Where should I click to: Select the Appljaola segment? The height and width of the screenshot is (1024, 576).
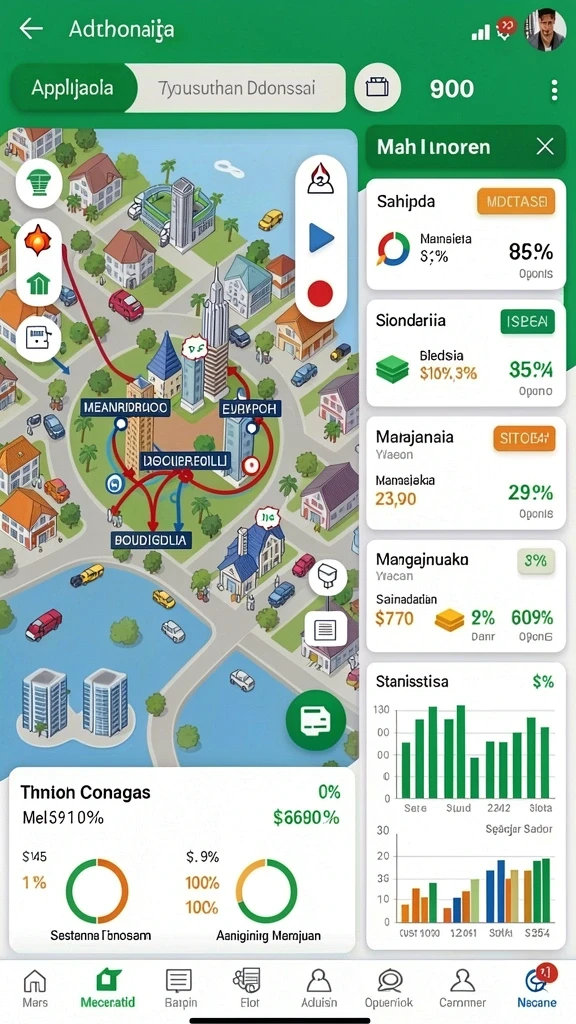pyautogui.click(x=72, y=88)
